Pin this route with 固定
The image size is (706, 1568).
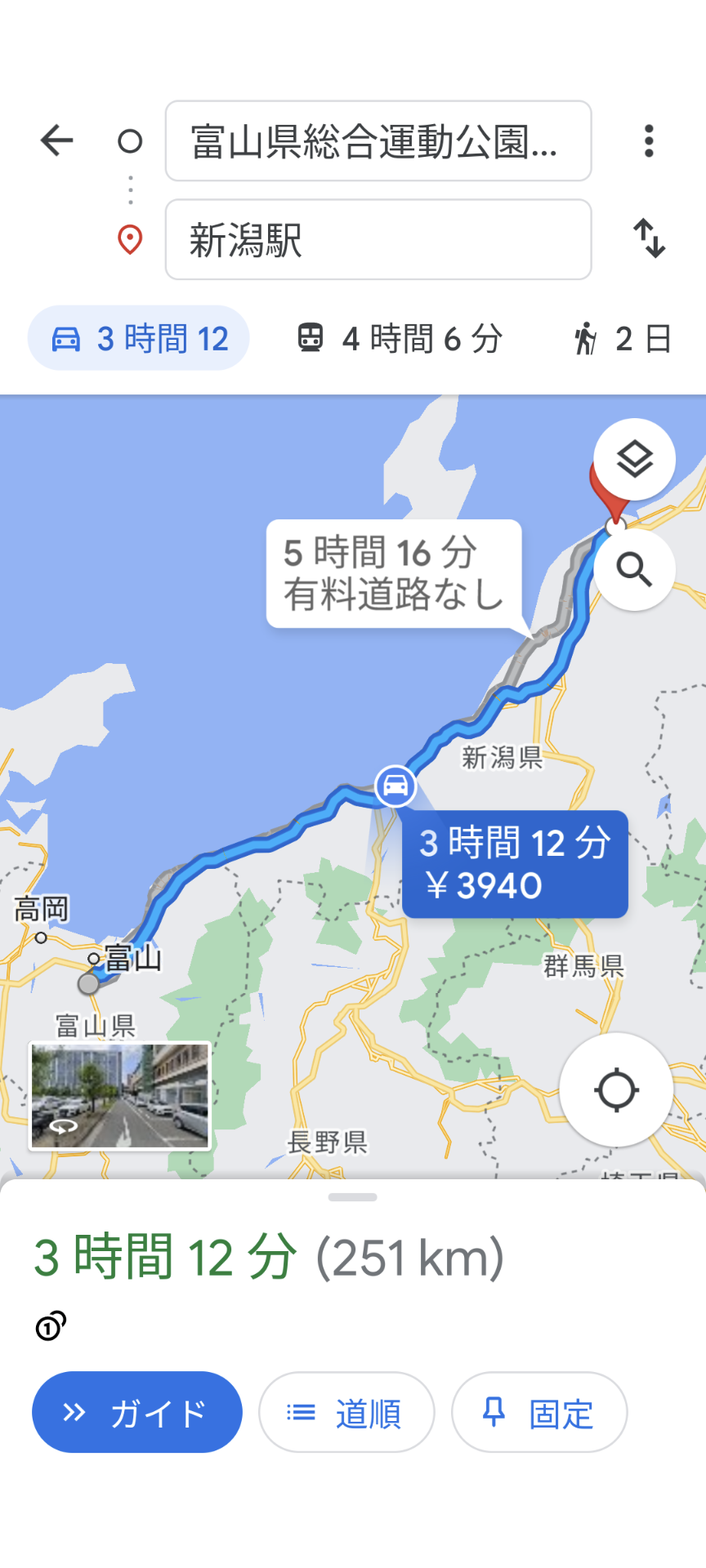tap(539, 1412)
